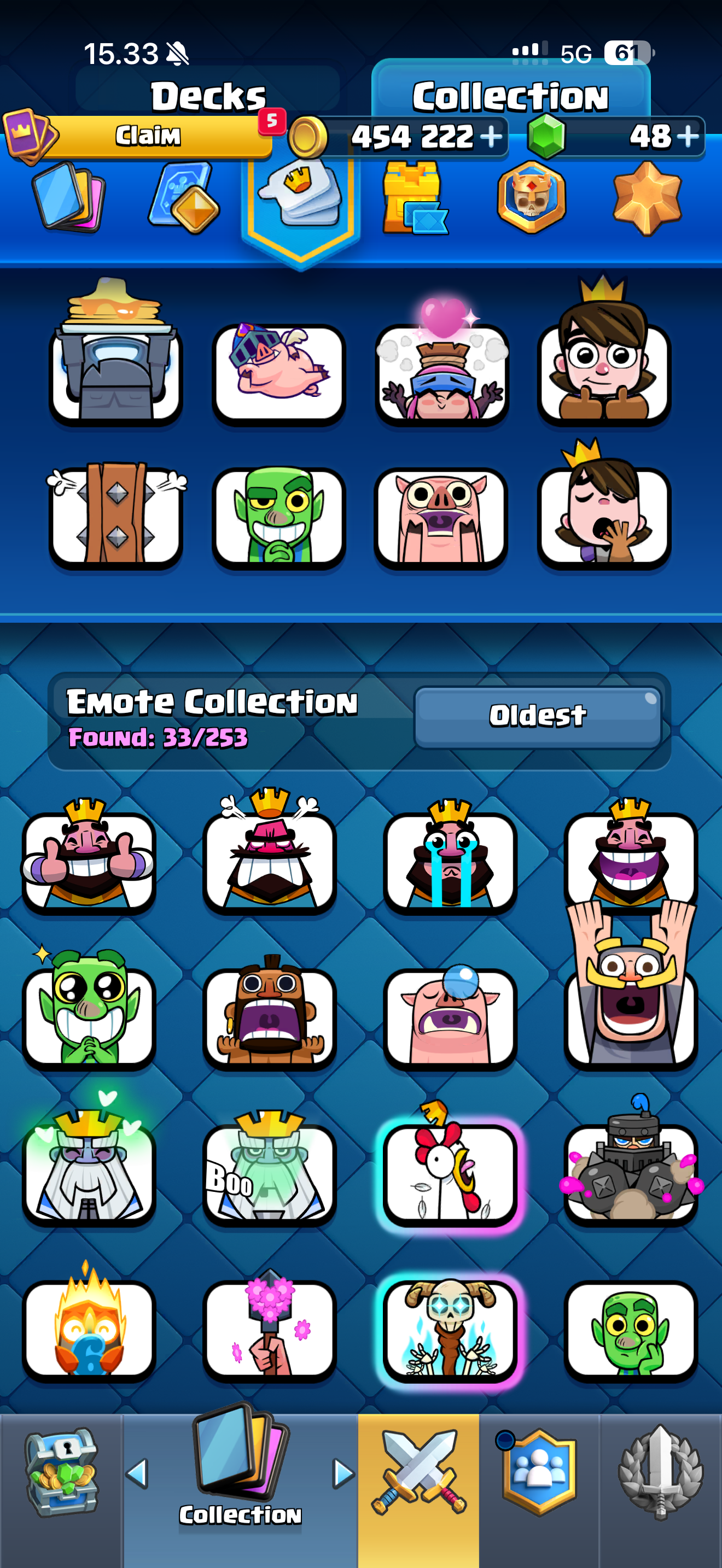The image size is (722, 1568).
Task: Tap the yawning princess emote in deck
Action: click(x=604, y=505)
